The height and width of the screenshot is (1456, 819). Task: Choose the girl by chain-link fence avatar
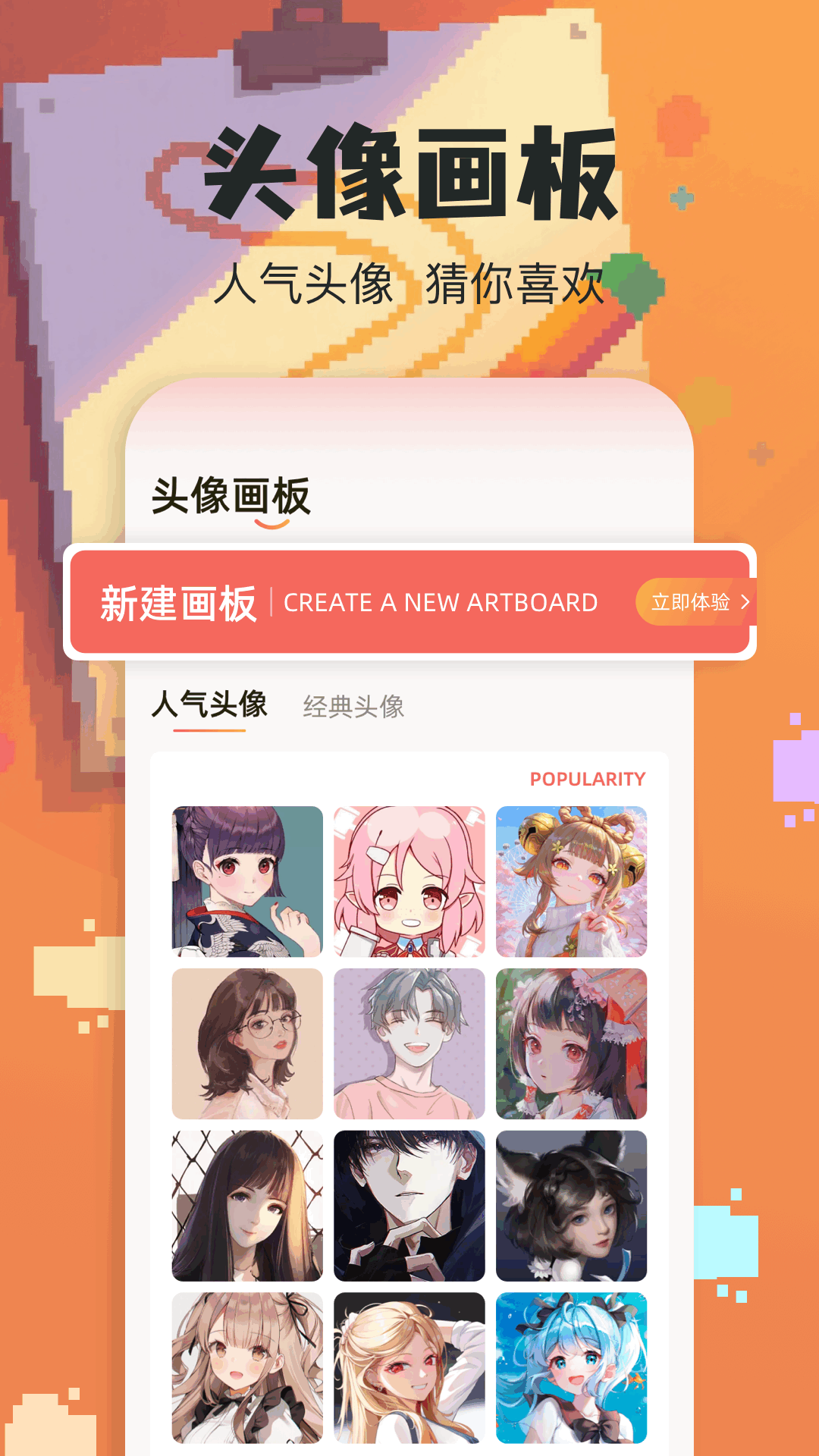(247, 1207)
